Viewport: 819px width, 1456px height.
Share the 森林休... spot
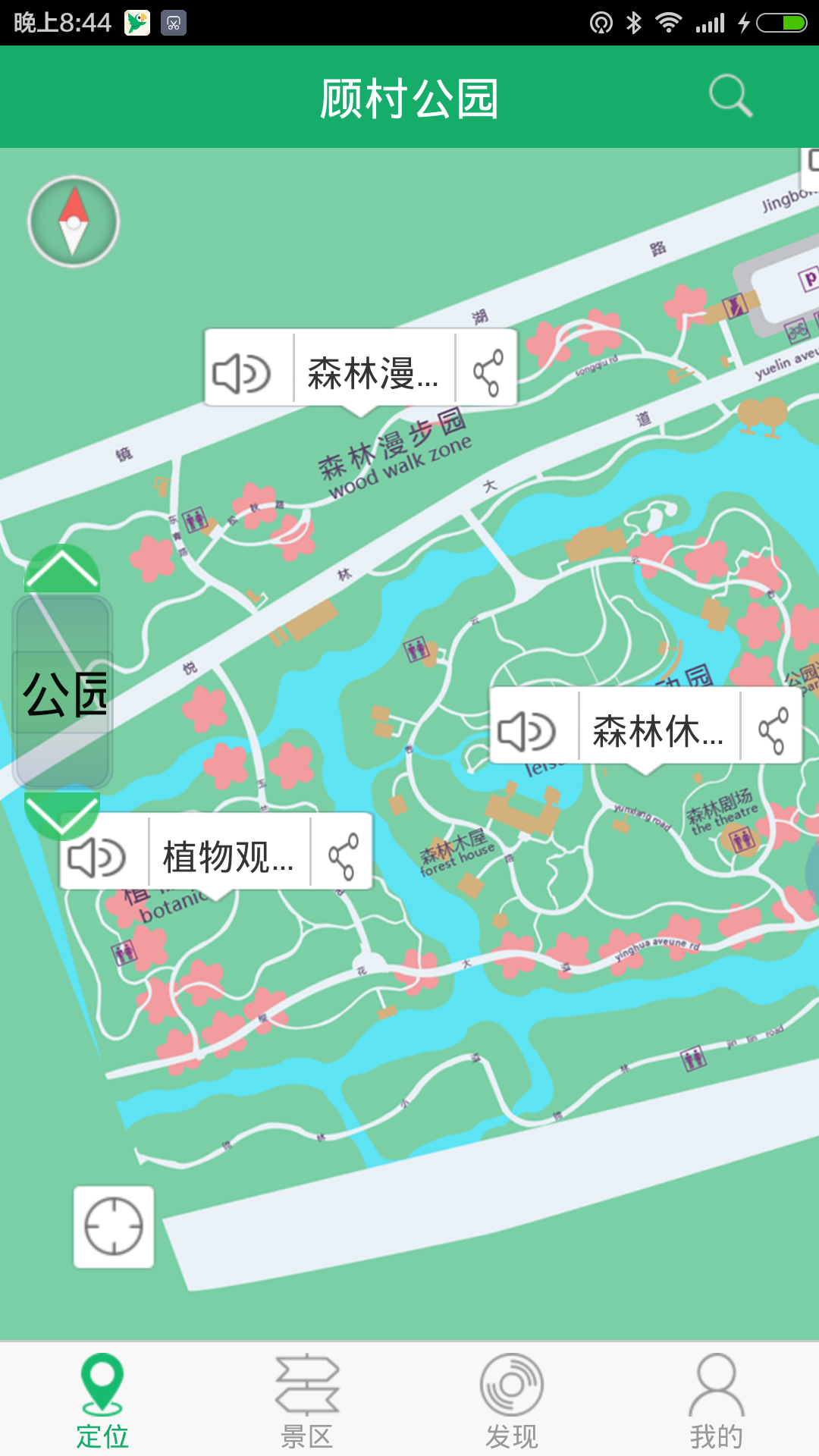click(x=773, y=732)
